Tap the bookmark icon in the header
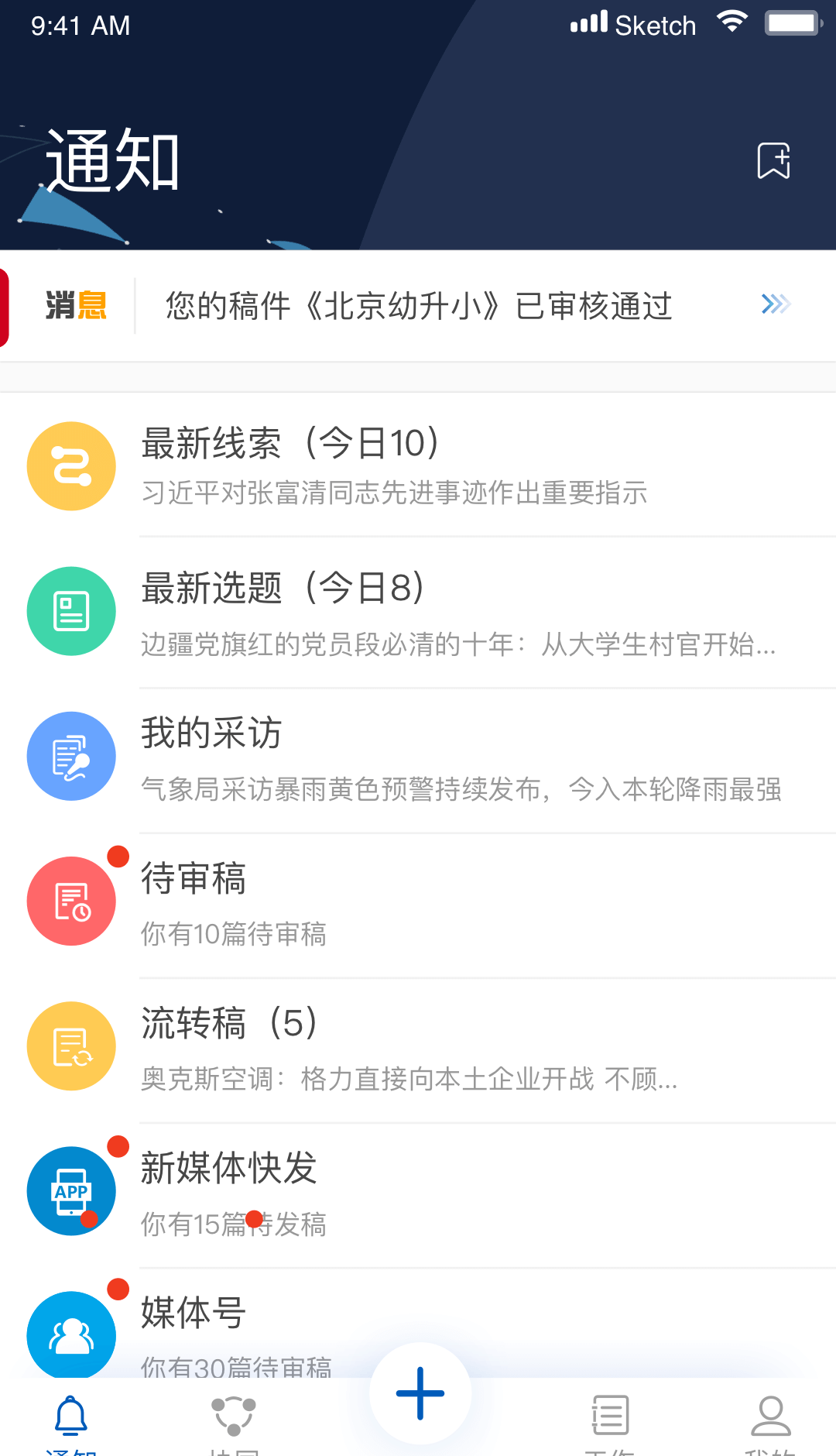Screen dimensions: 836x1456 tap(774, 160)
